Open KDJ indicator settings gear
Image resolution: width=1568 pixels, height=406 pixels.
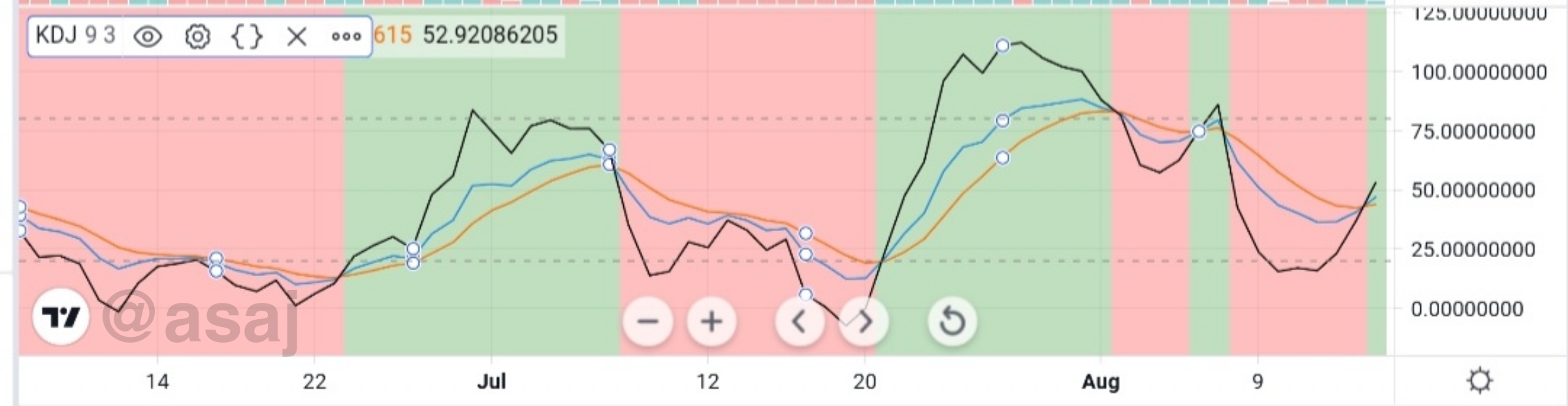point(197,37)
